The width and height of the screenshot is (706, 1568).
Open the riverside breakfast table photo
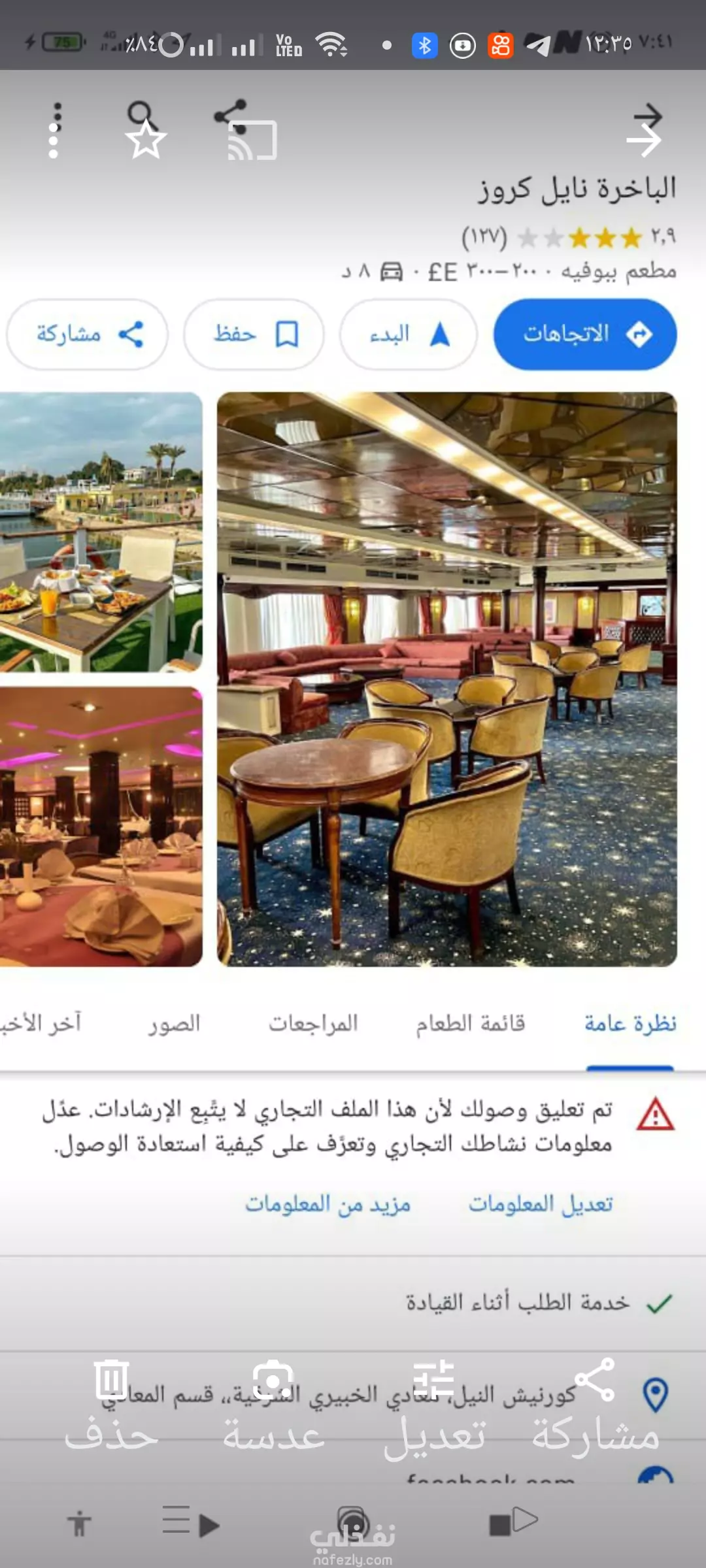click(x=101, y=532)
